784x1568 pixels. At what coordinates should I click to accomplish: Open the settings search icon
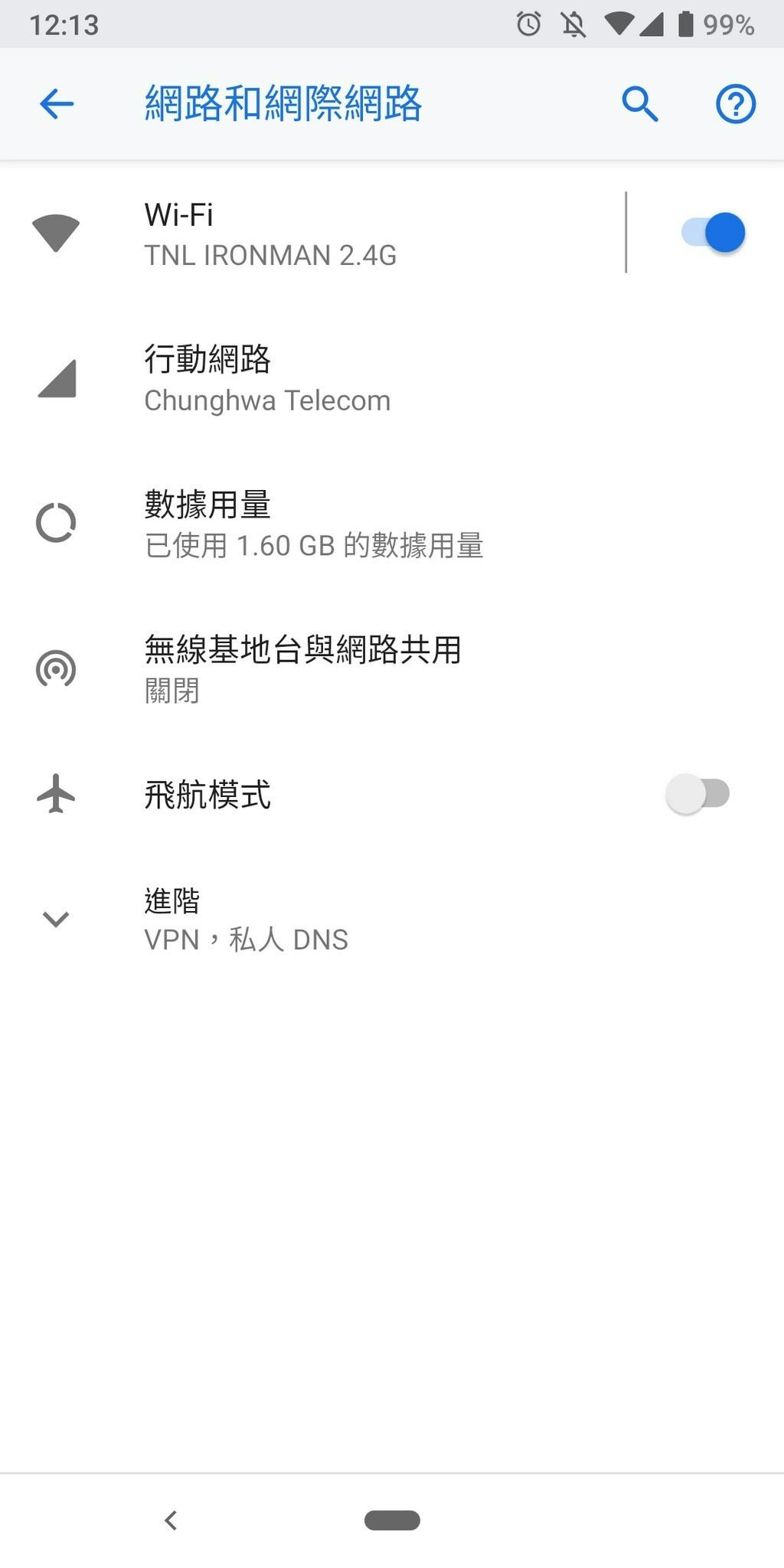pos(640,104)
